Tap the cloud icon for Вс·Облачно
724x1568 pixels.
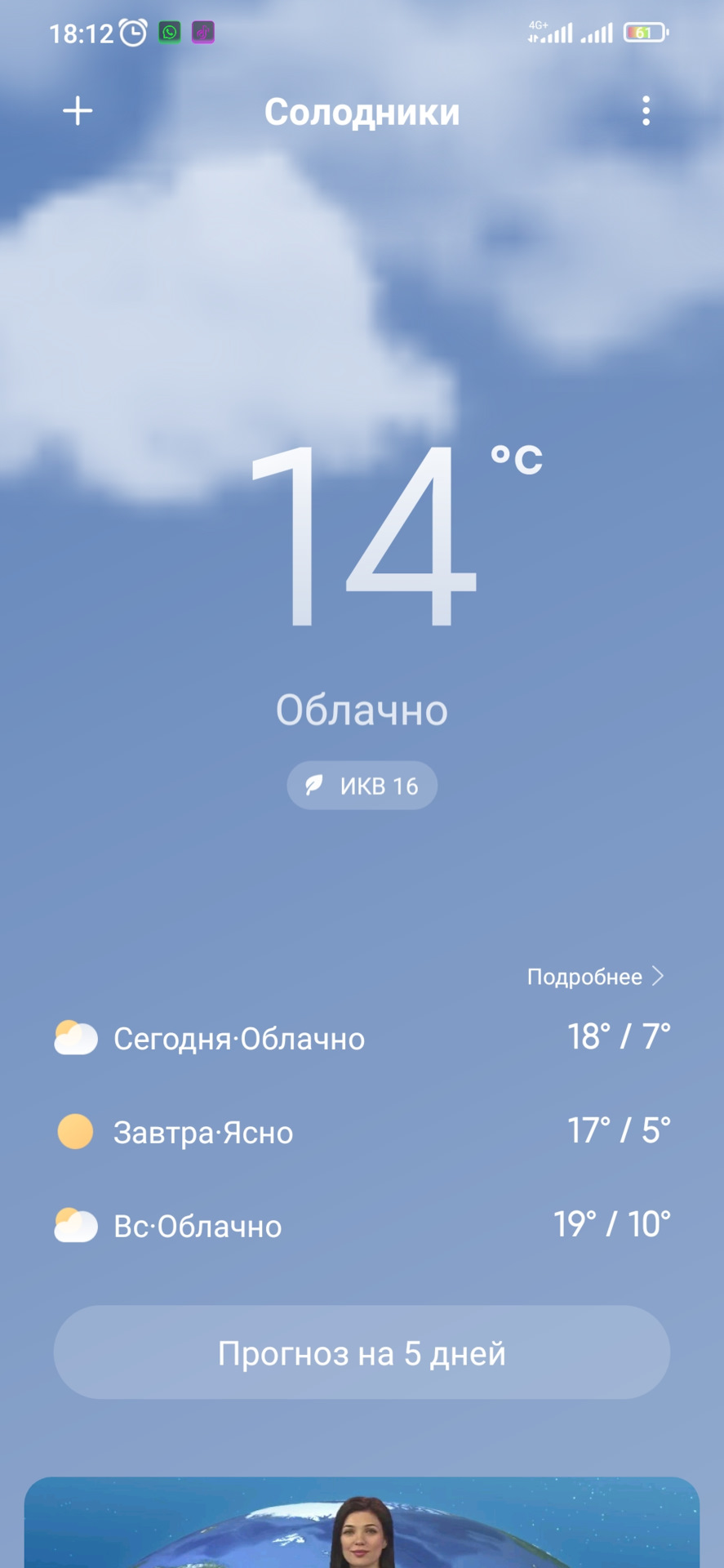74,1225
